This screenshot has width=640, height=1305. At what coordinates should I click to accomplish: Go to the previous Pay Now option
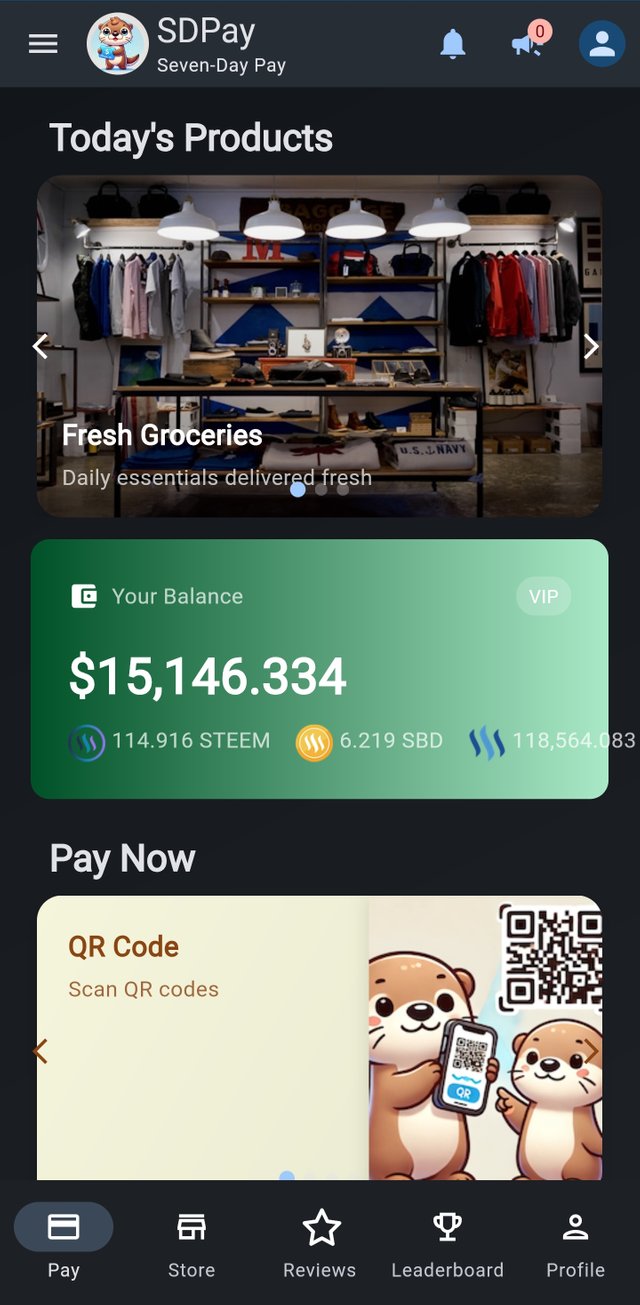tap(41, 1051)
